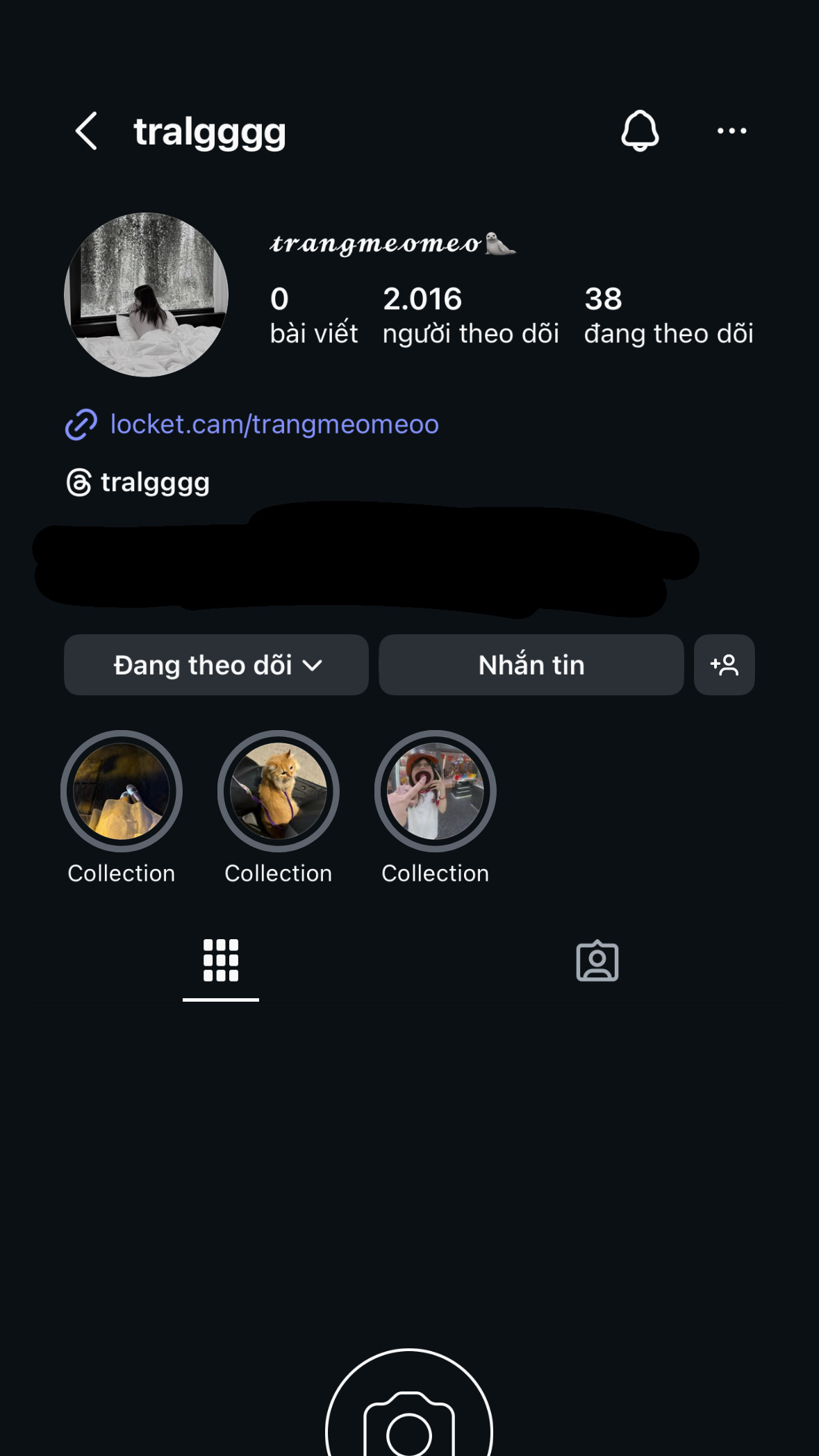View the profile picture
The image size is (819, 1456).
pos(146,295)
